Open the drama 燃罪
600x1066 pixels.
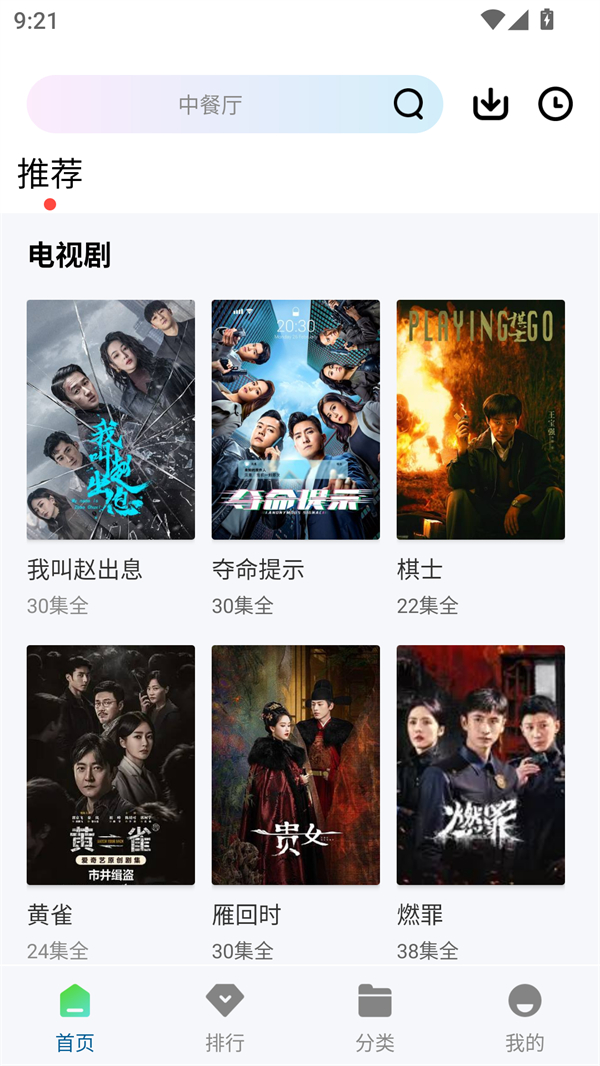(x=481, y=765)
